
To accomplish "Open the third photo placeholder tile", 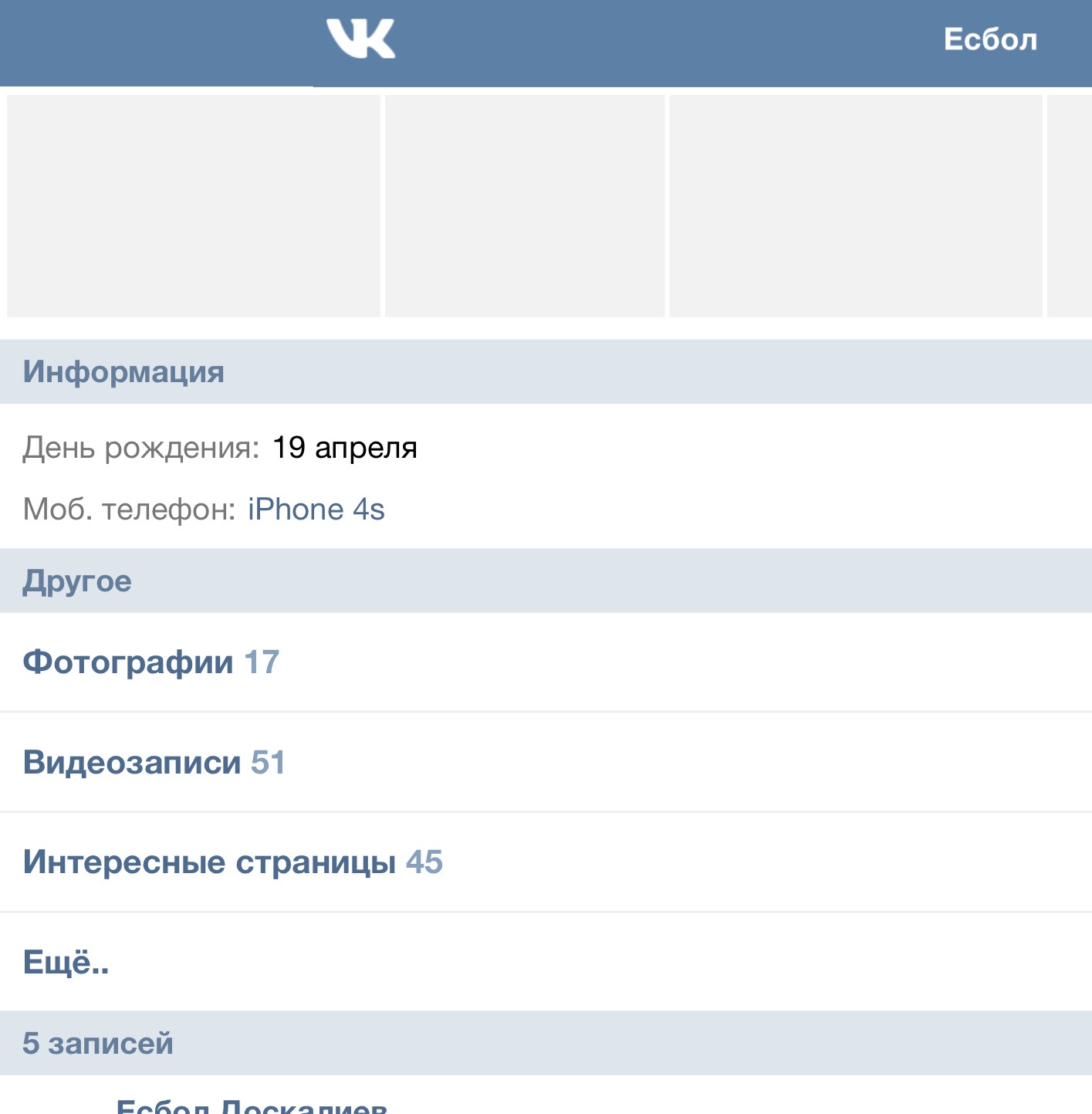I will click(856, 206).
